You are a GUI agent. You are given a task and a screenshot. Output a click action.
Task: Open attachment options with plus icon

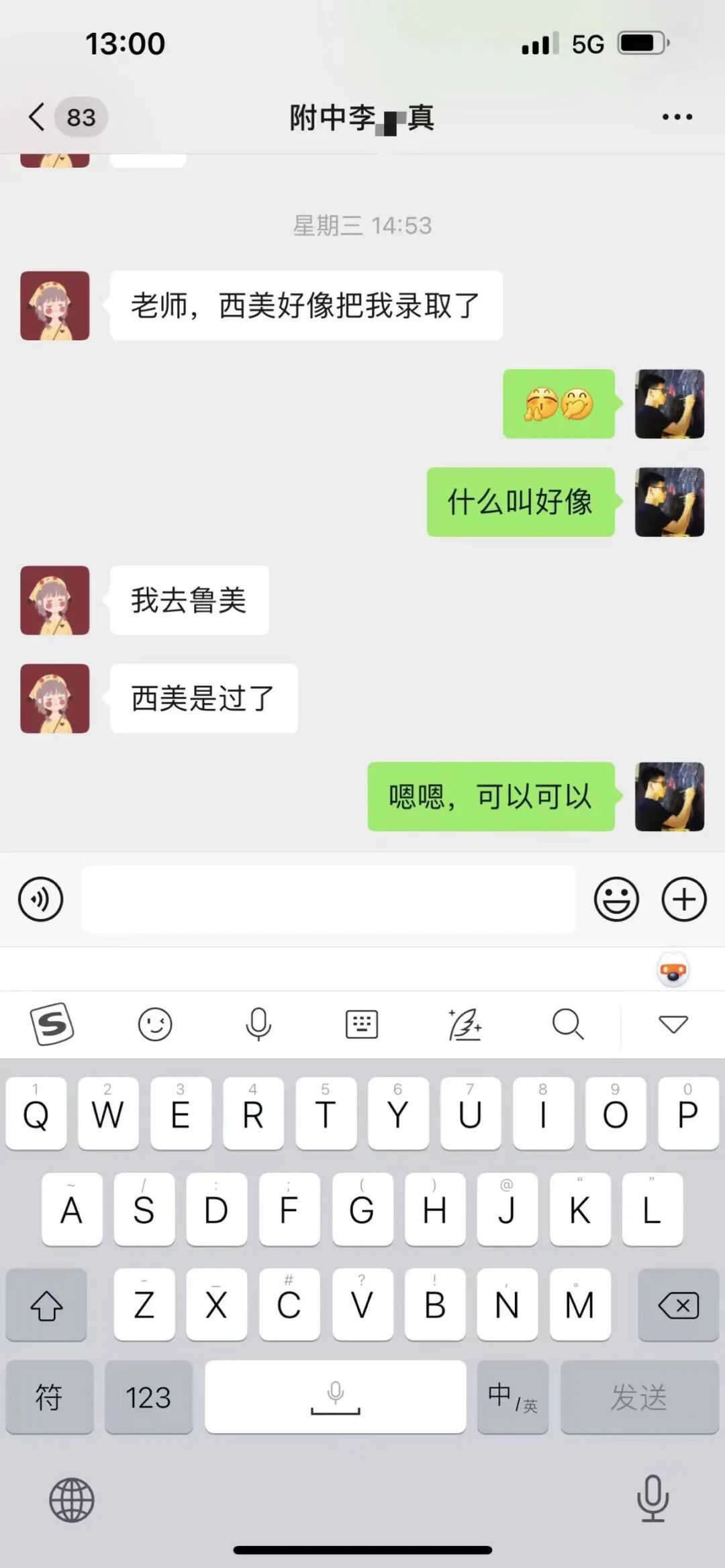click(x=683, y=899)
